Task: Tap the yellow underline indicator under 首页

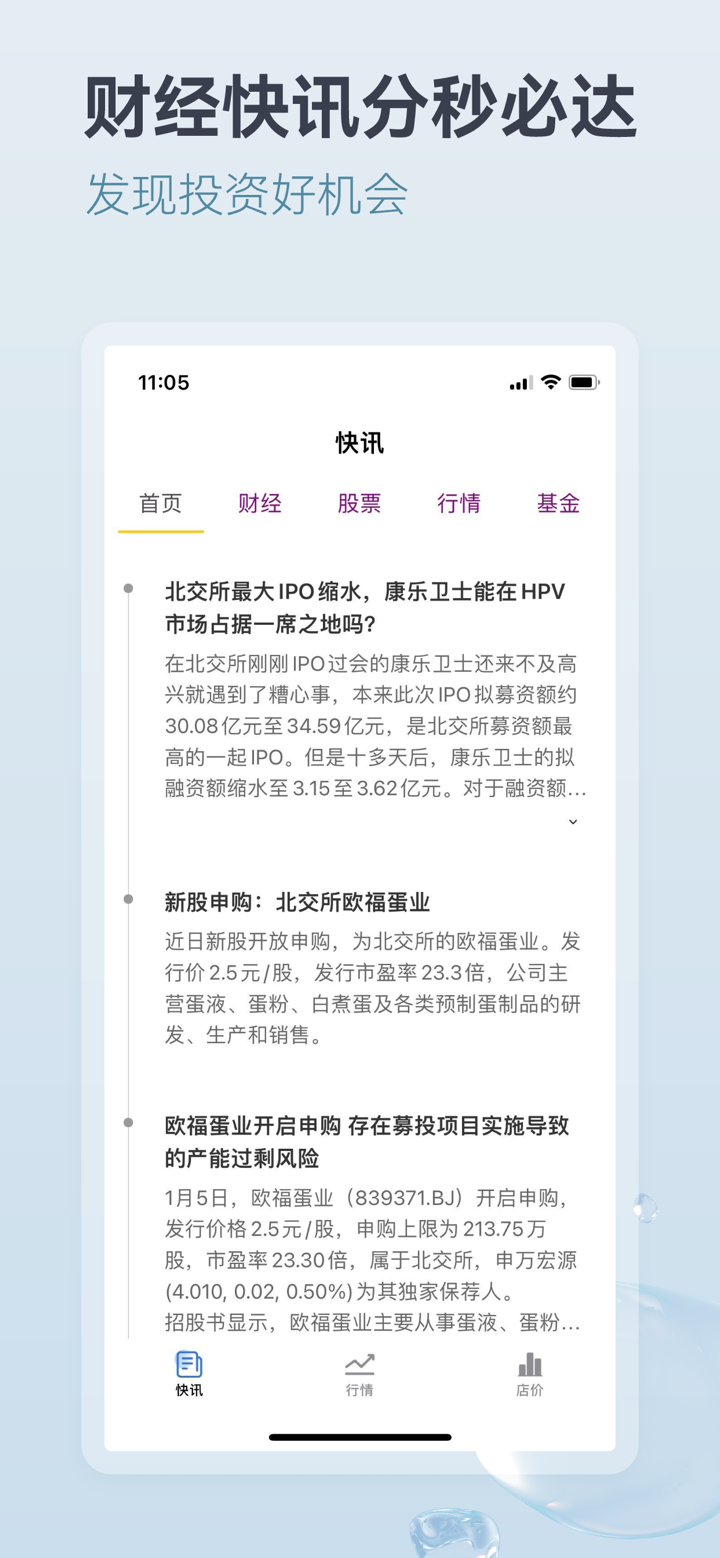Action: point(160,532)
